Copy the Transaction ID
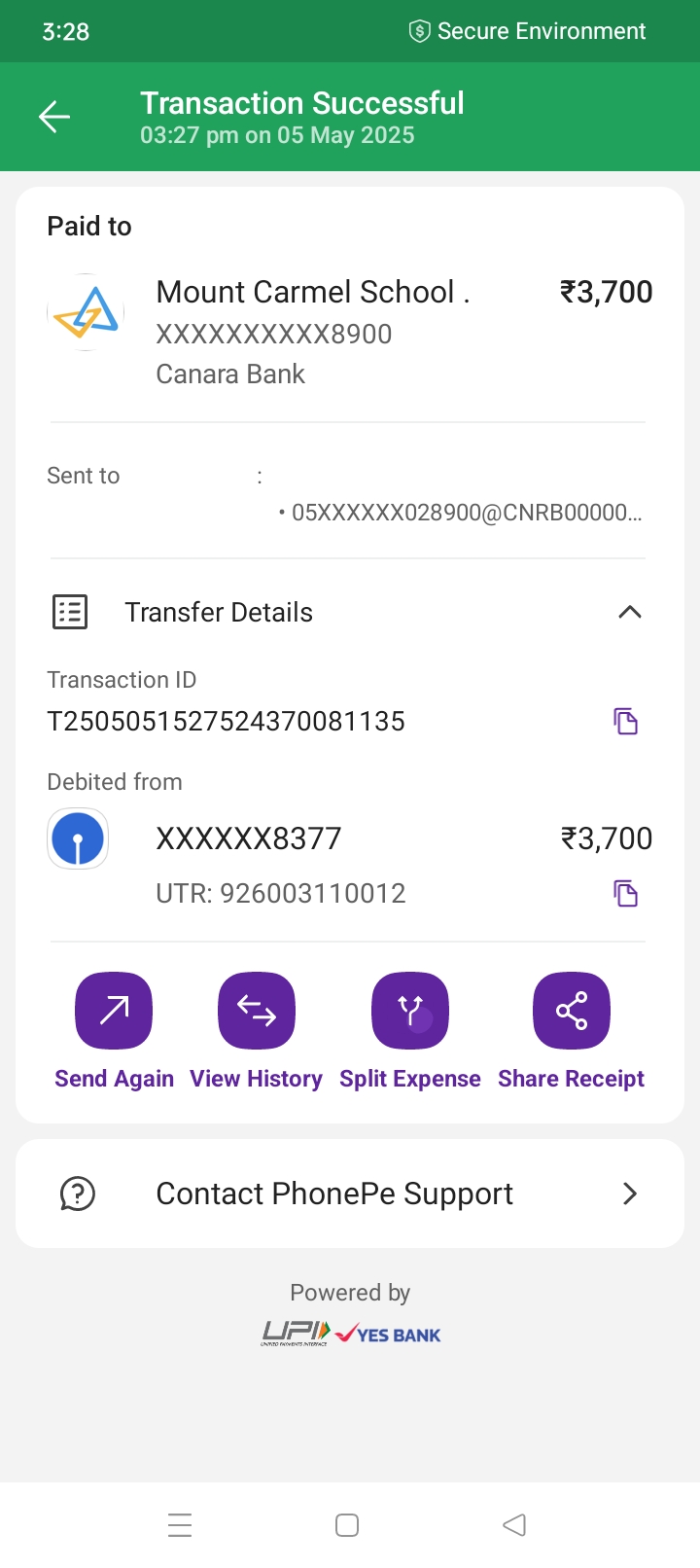Screen dimensions: 700x1568 click(626, 721)
